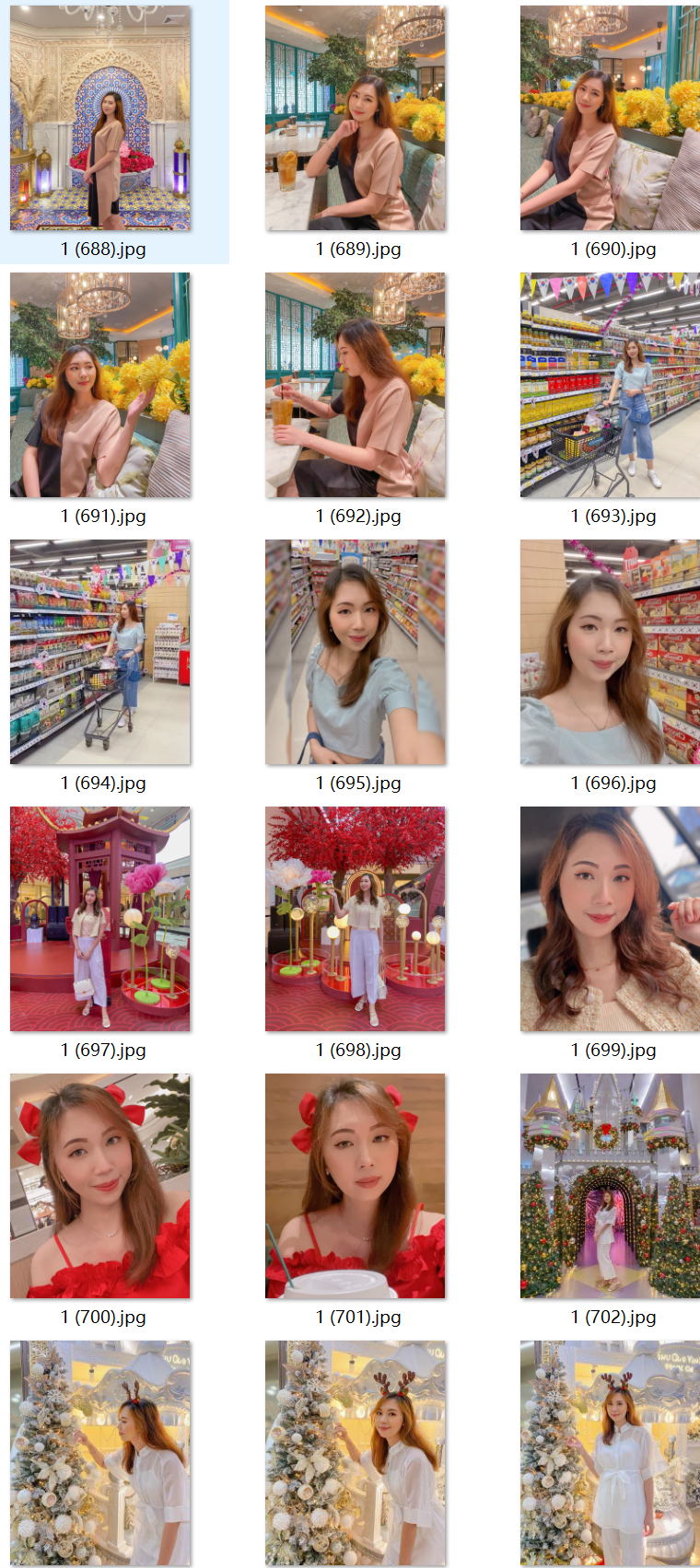Open the picture 1 (698).jpg
Screen dimensions: 700x1568
pyautogui.click(x=356, y=919)
